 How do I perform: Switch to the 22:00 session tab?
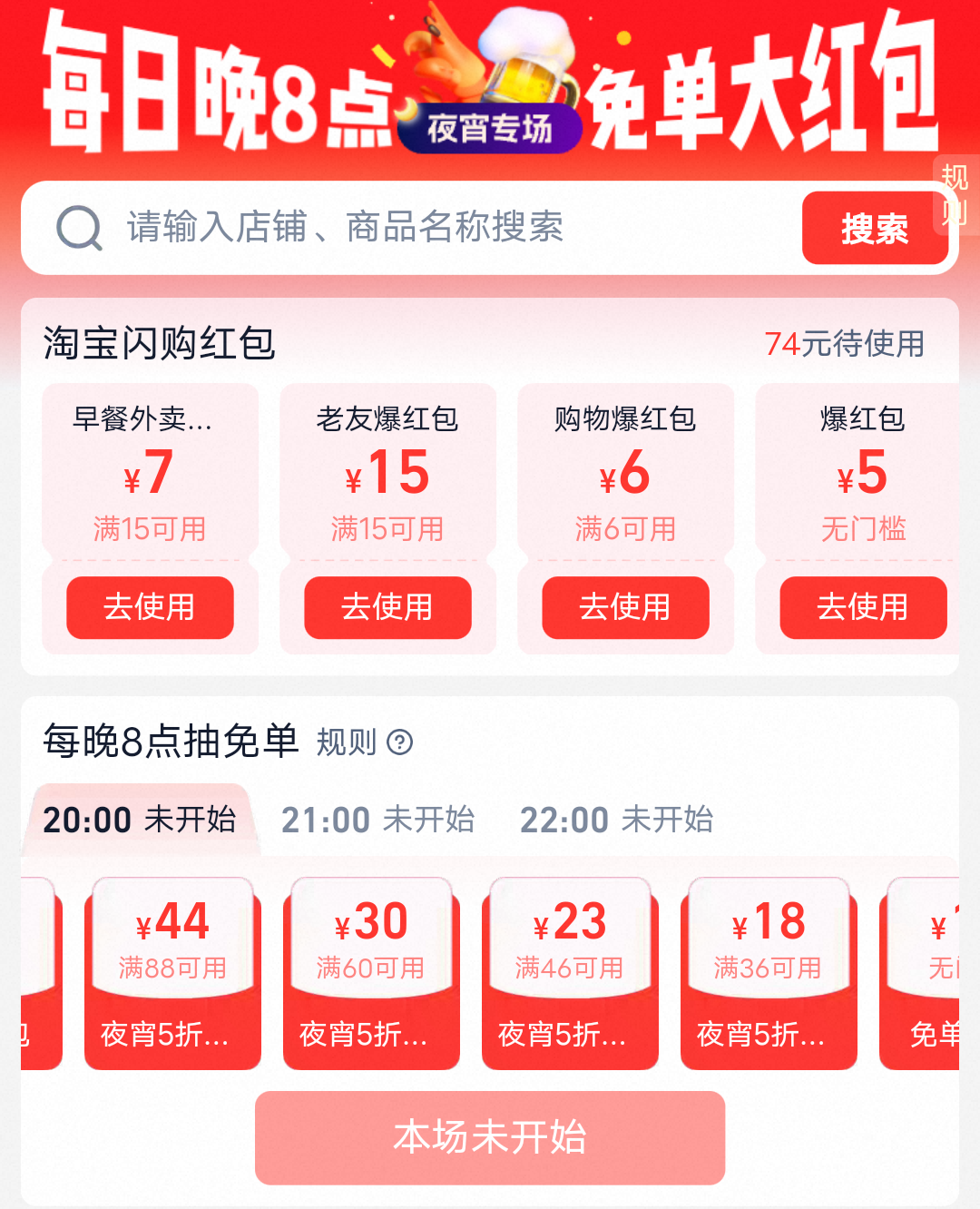(616, 820)
